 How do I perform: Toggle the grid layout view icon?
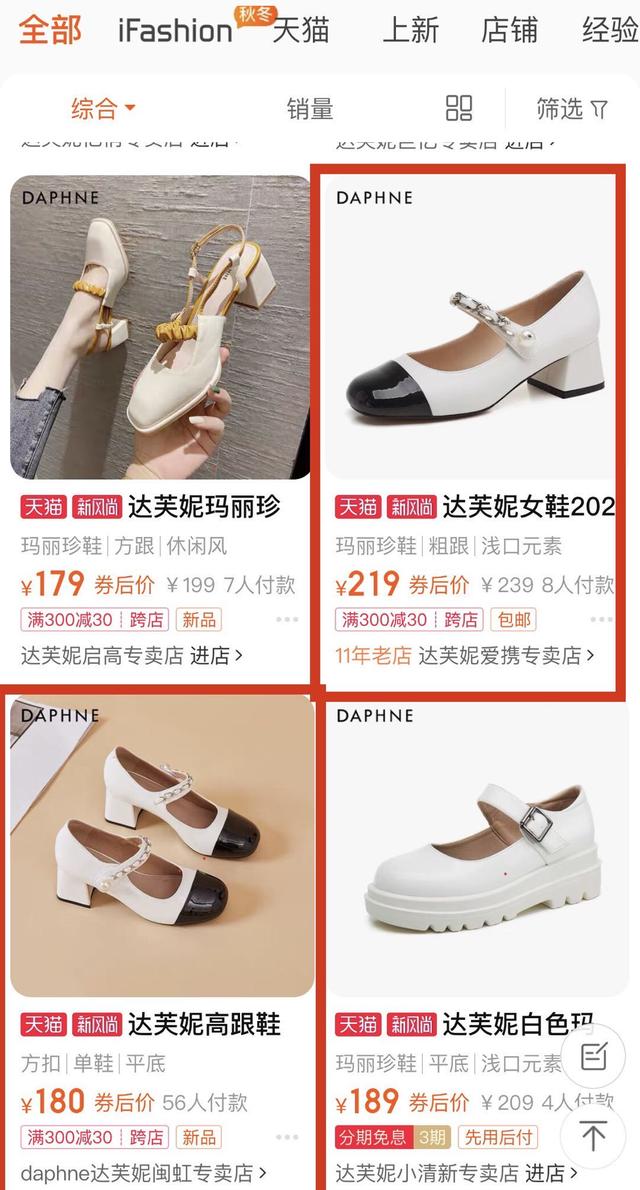(459, 109)
